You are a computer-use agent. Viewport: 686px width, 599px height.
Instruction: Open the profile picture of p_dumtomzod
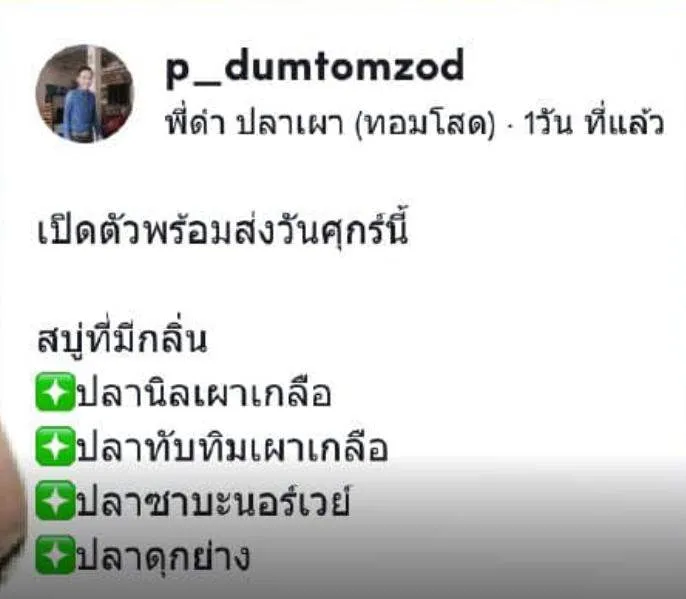84,93
